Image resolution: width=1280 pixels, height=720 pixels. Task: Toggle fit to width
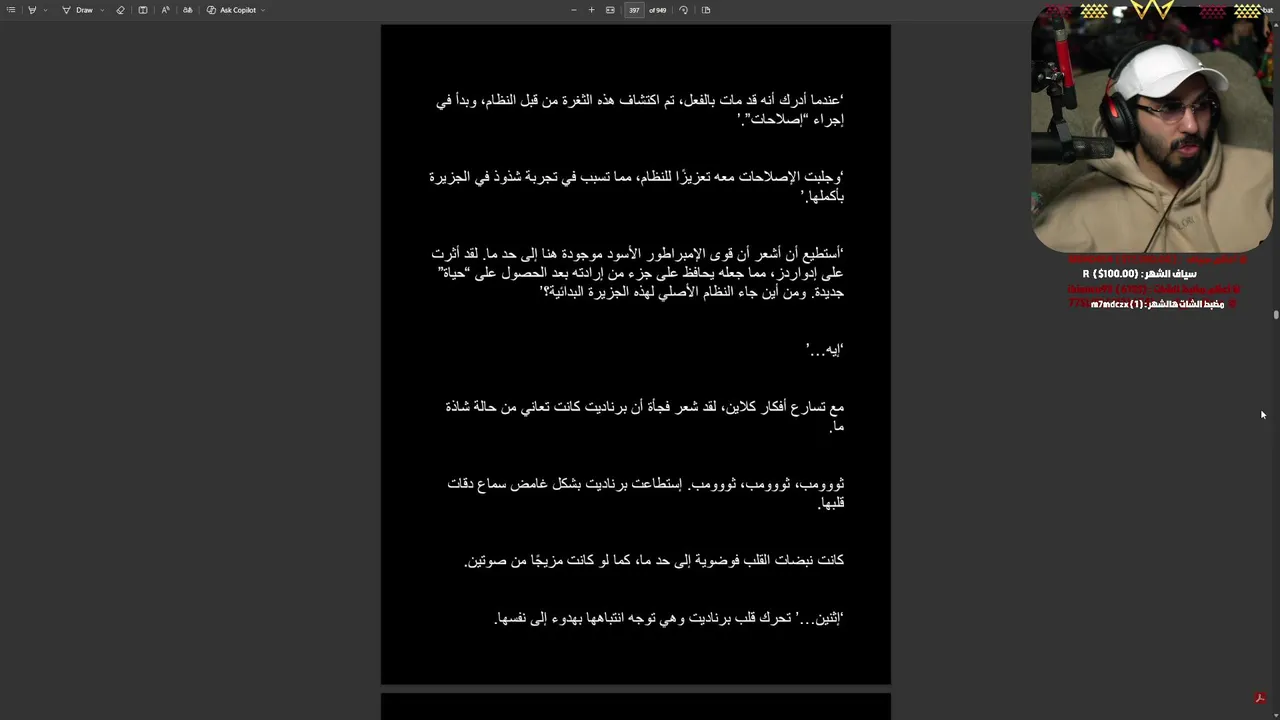[x=610, y=10]
